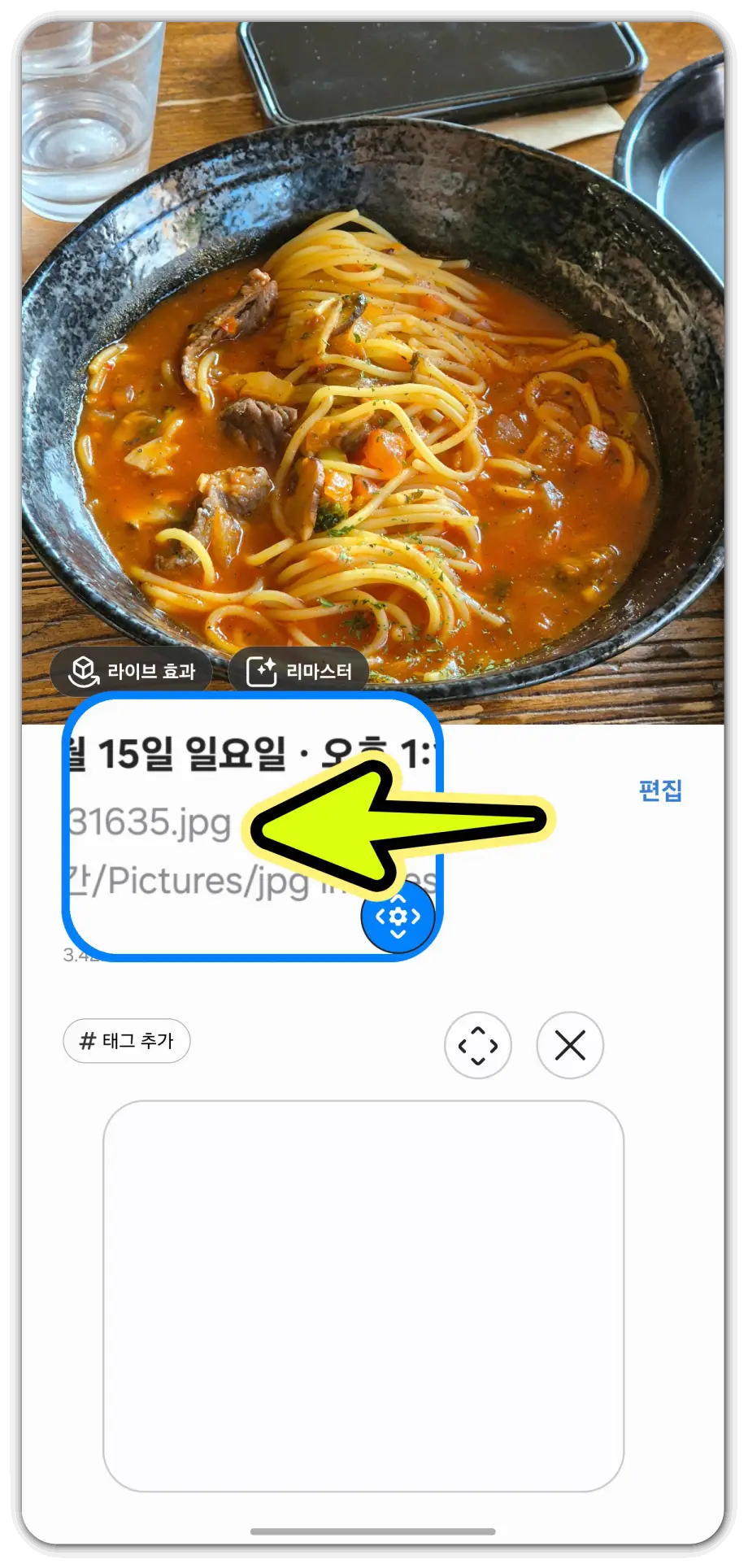Viewport: 748px width, 1568px height.
Task: Click the circular four-arrow move icon
Action: (478, 1045)
